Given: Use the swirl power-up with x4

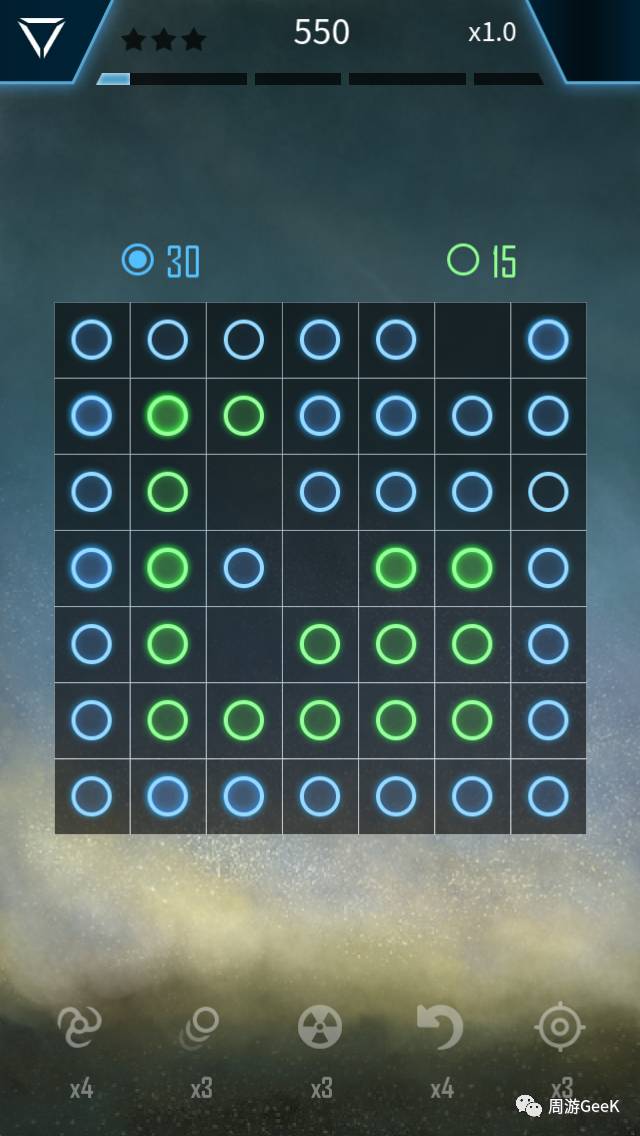Looking at the screenshot, I should (80, 1027).
